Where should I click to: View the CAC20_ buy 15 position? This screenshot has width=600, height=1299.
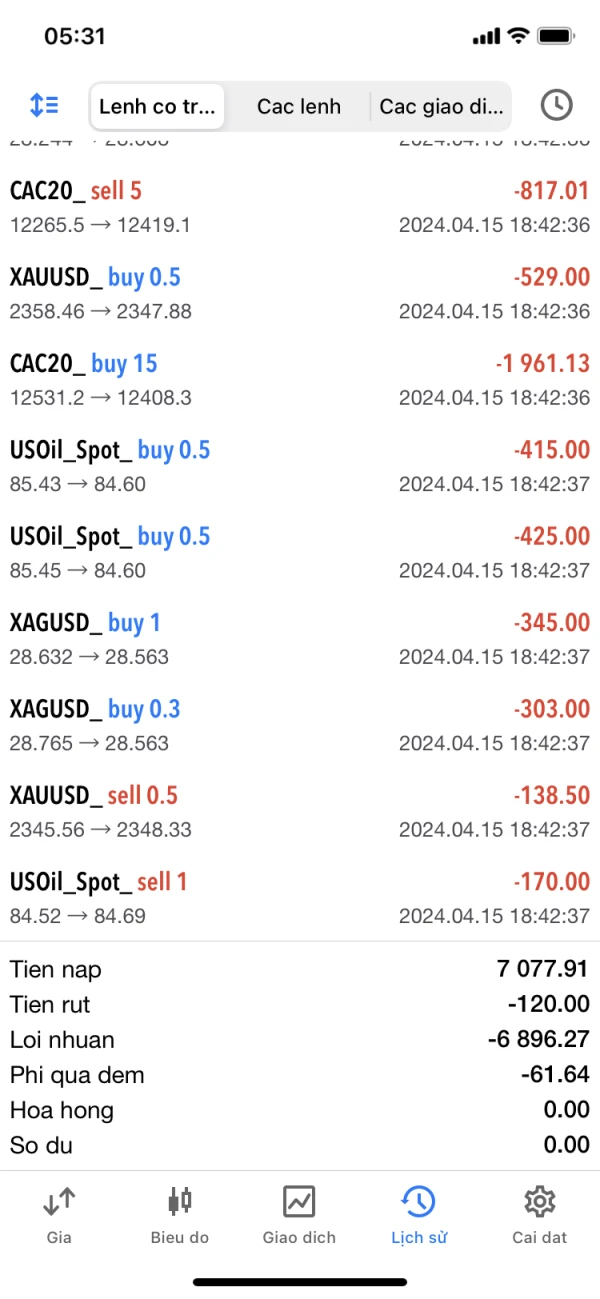point(300,380)
